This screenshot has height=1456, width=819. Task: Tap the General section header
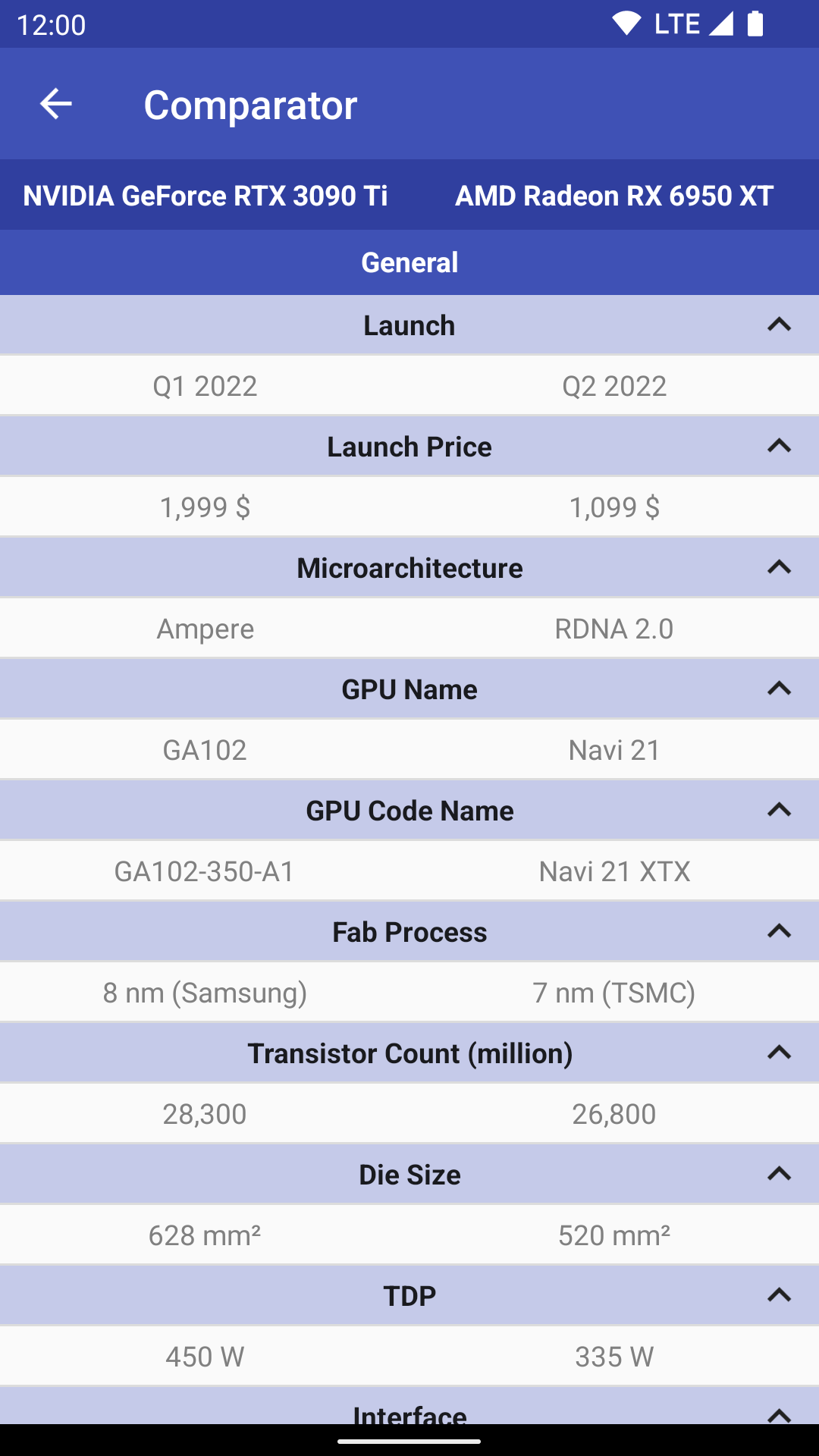(x=409, y=262)
